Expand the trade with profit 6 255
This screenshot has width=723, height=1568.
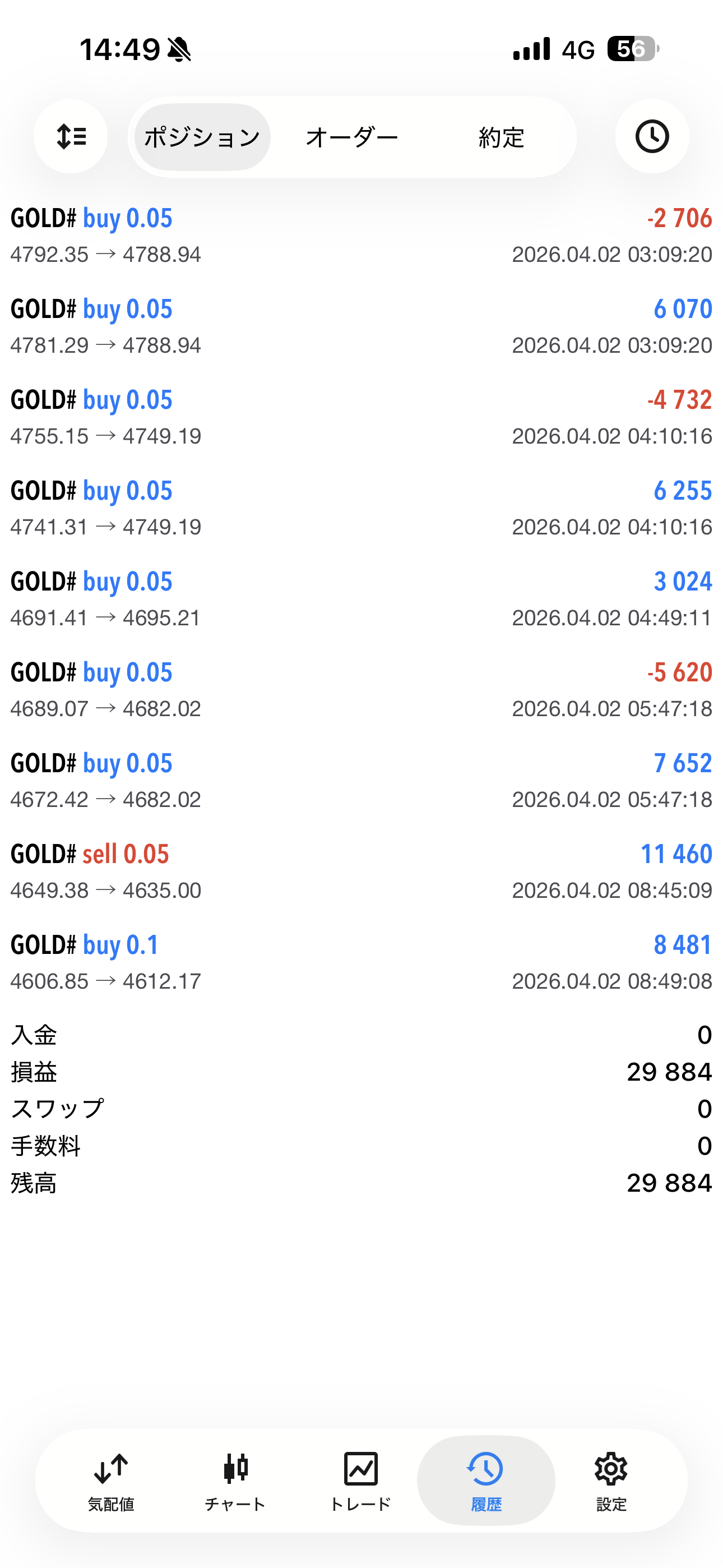[x=361, y=508]
